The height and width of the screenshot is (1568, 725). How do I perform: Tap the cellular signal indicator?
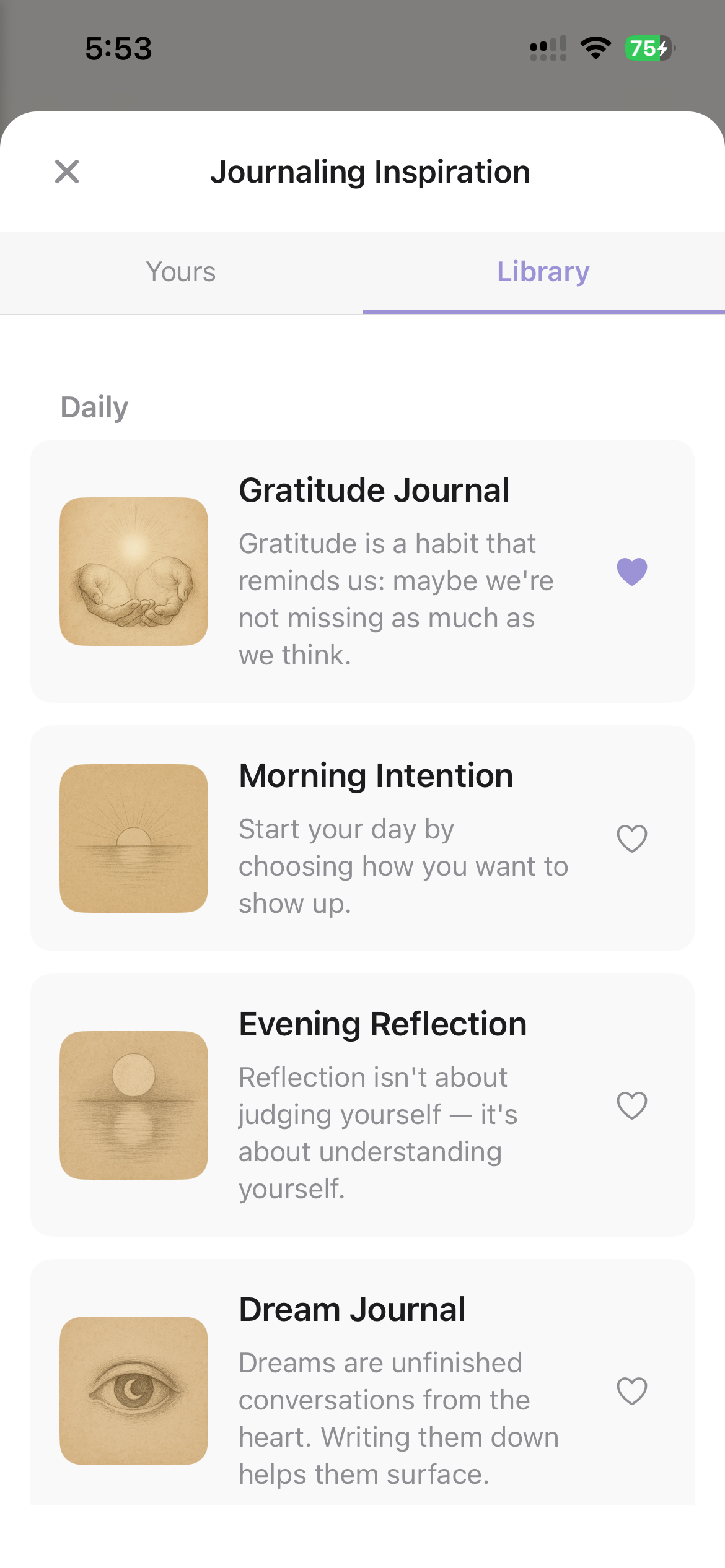coord(548,47)
